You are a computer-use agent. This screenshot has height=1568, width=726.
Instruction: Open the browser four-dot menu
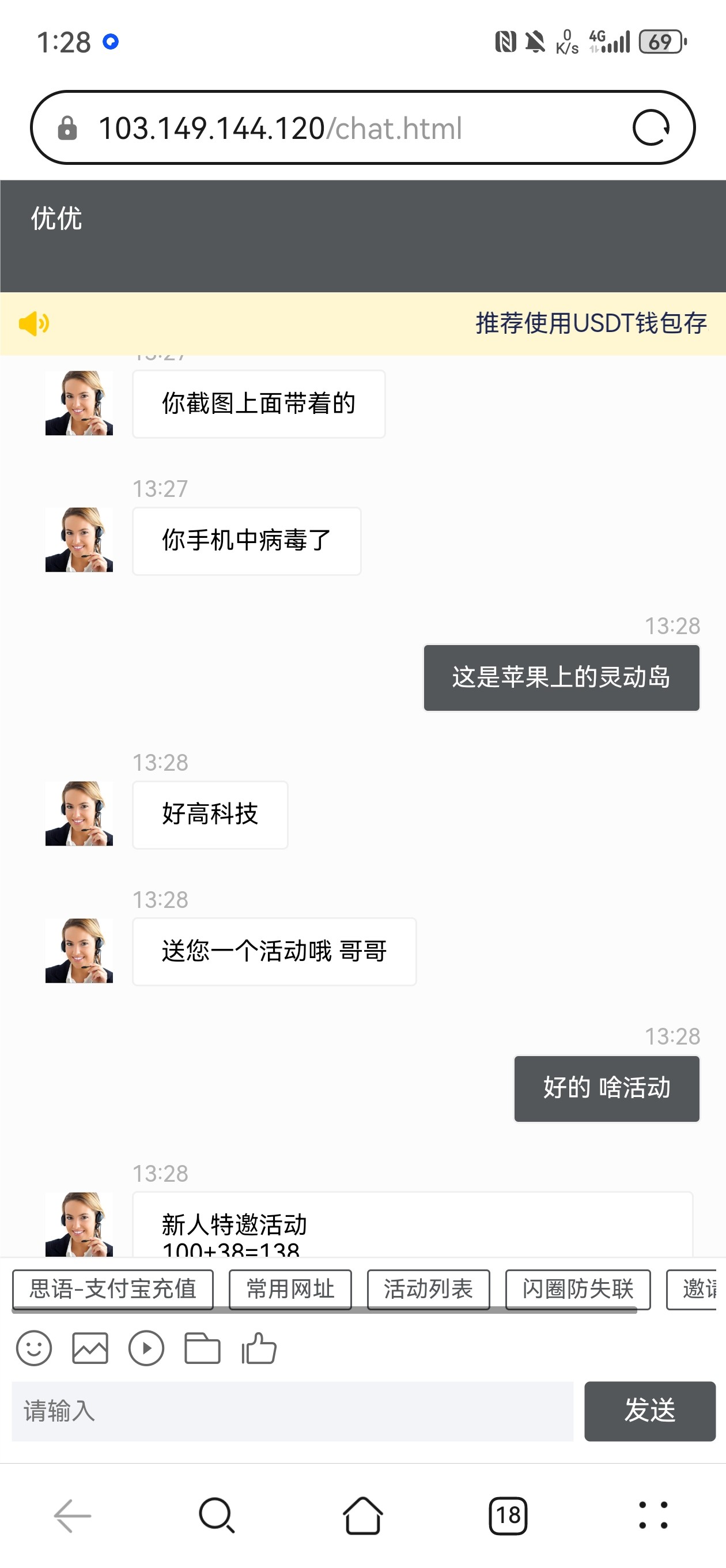tap(653, 1515)
